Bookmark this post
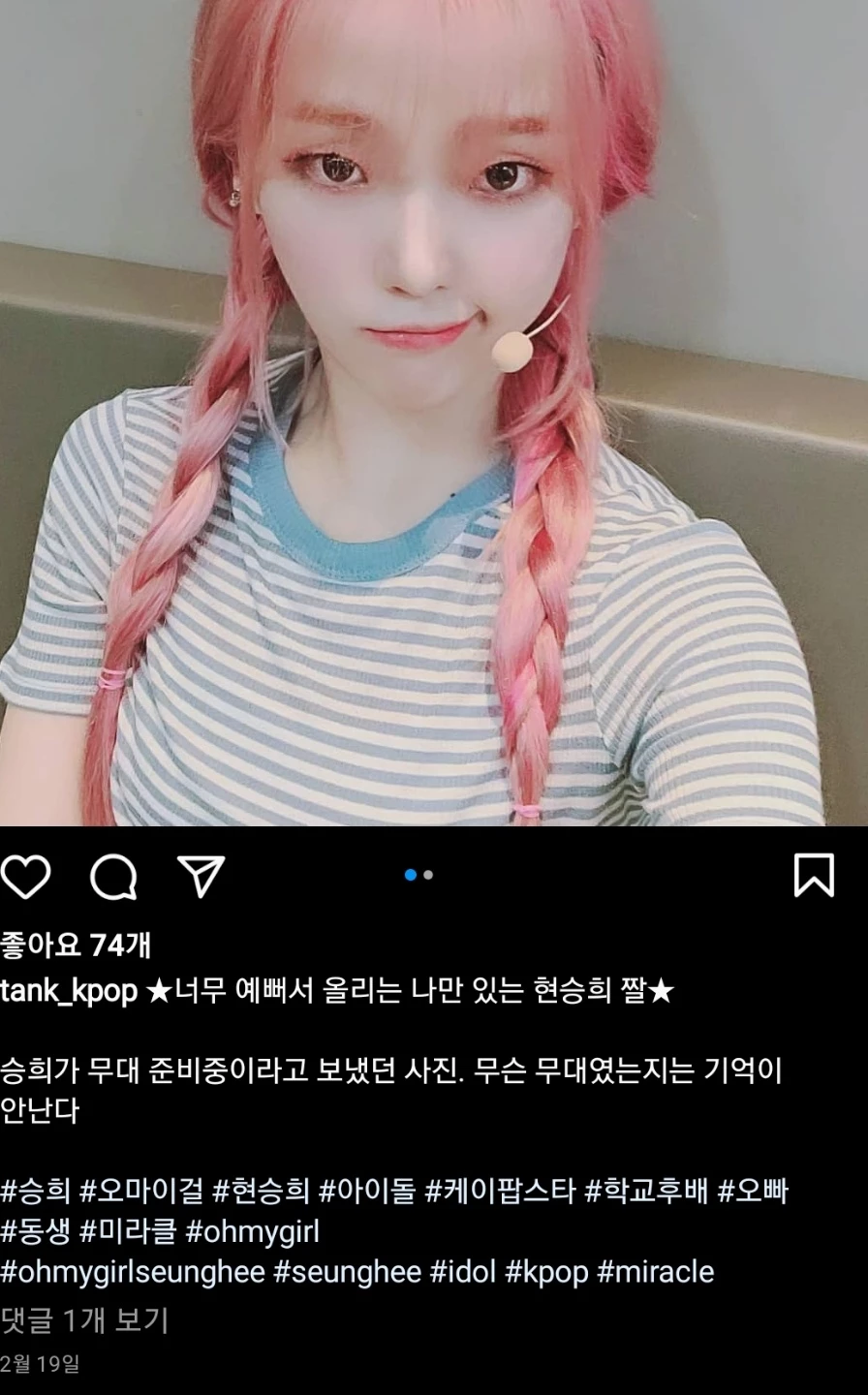 [814, 875]
